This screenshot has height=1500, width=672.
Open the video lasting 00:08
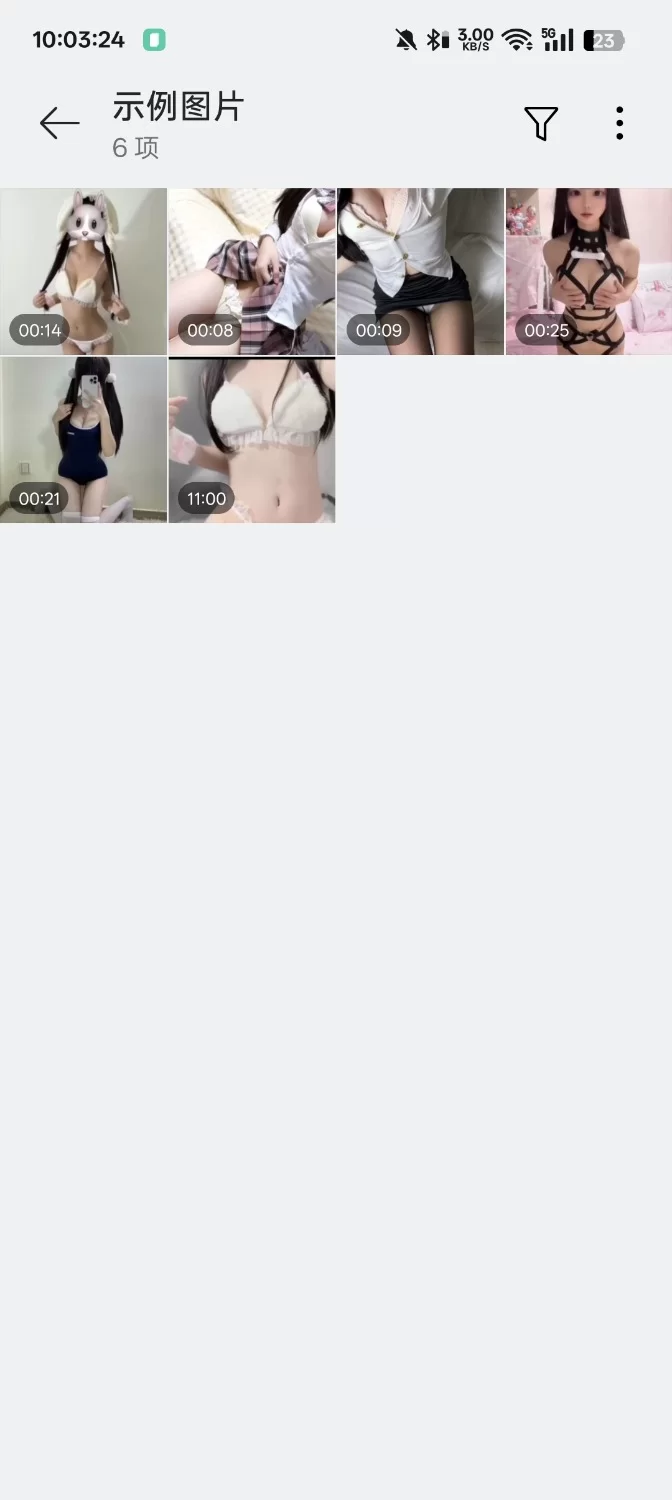(x=252, y=271)
